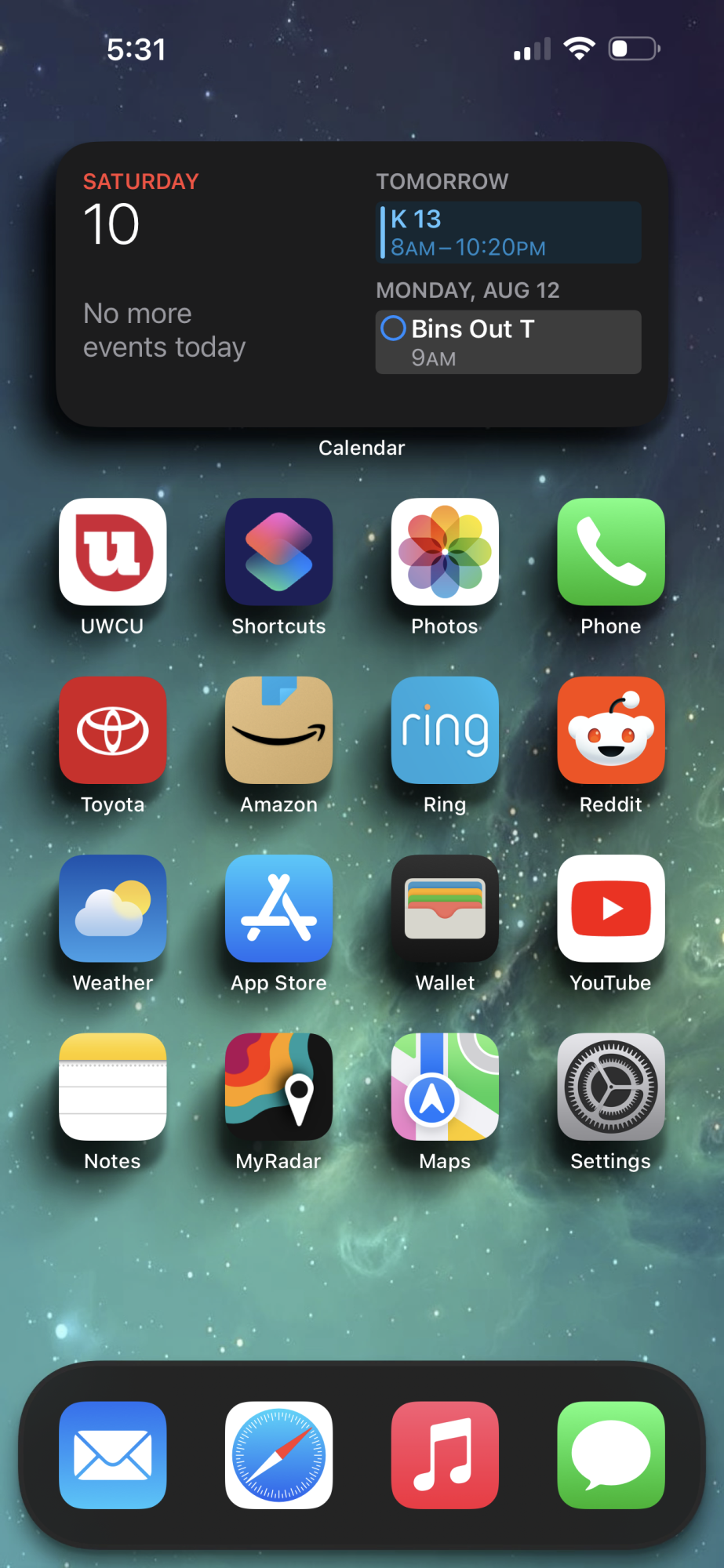Launch the YouTube app
724x1568 pixels.
click(610, 908)
